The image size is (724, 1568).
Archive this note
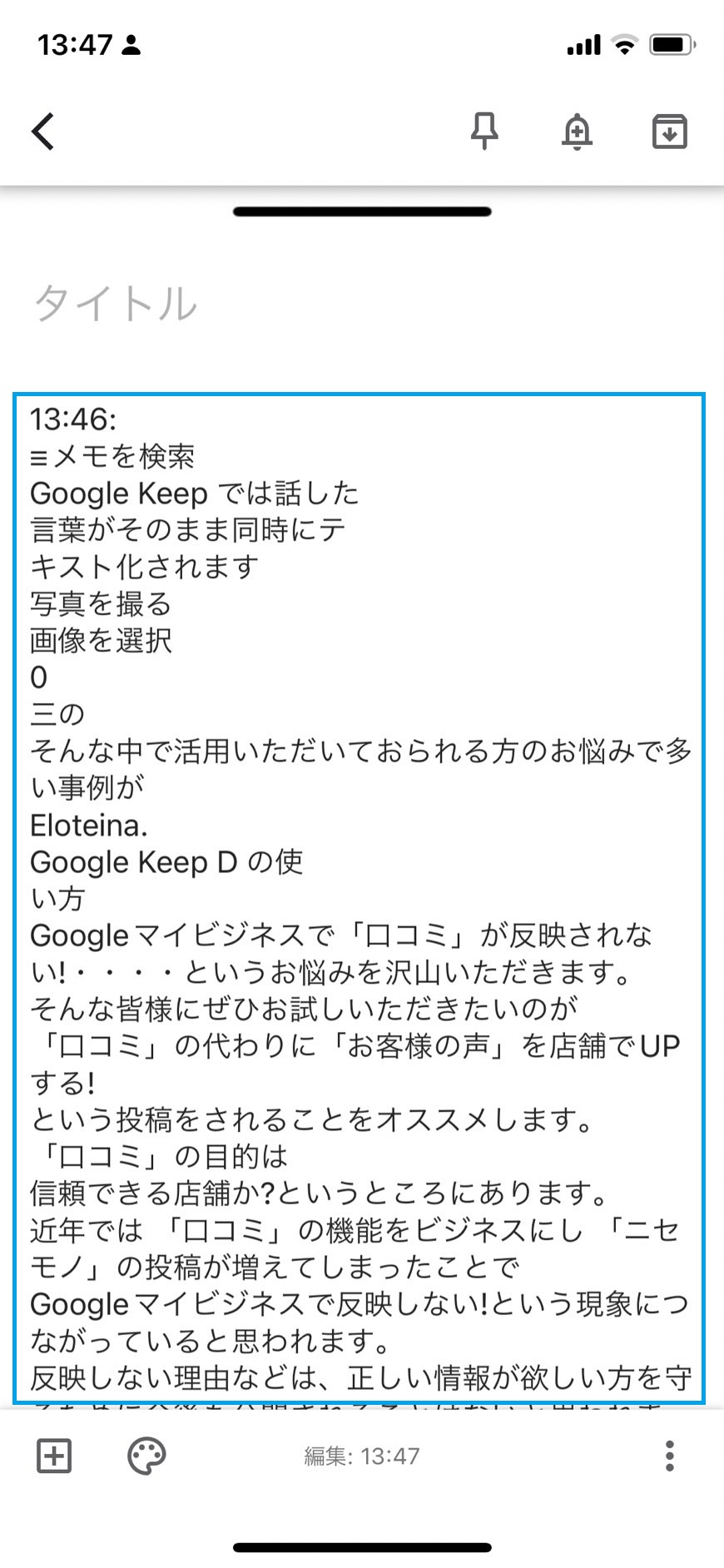point(669,131)
